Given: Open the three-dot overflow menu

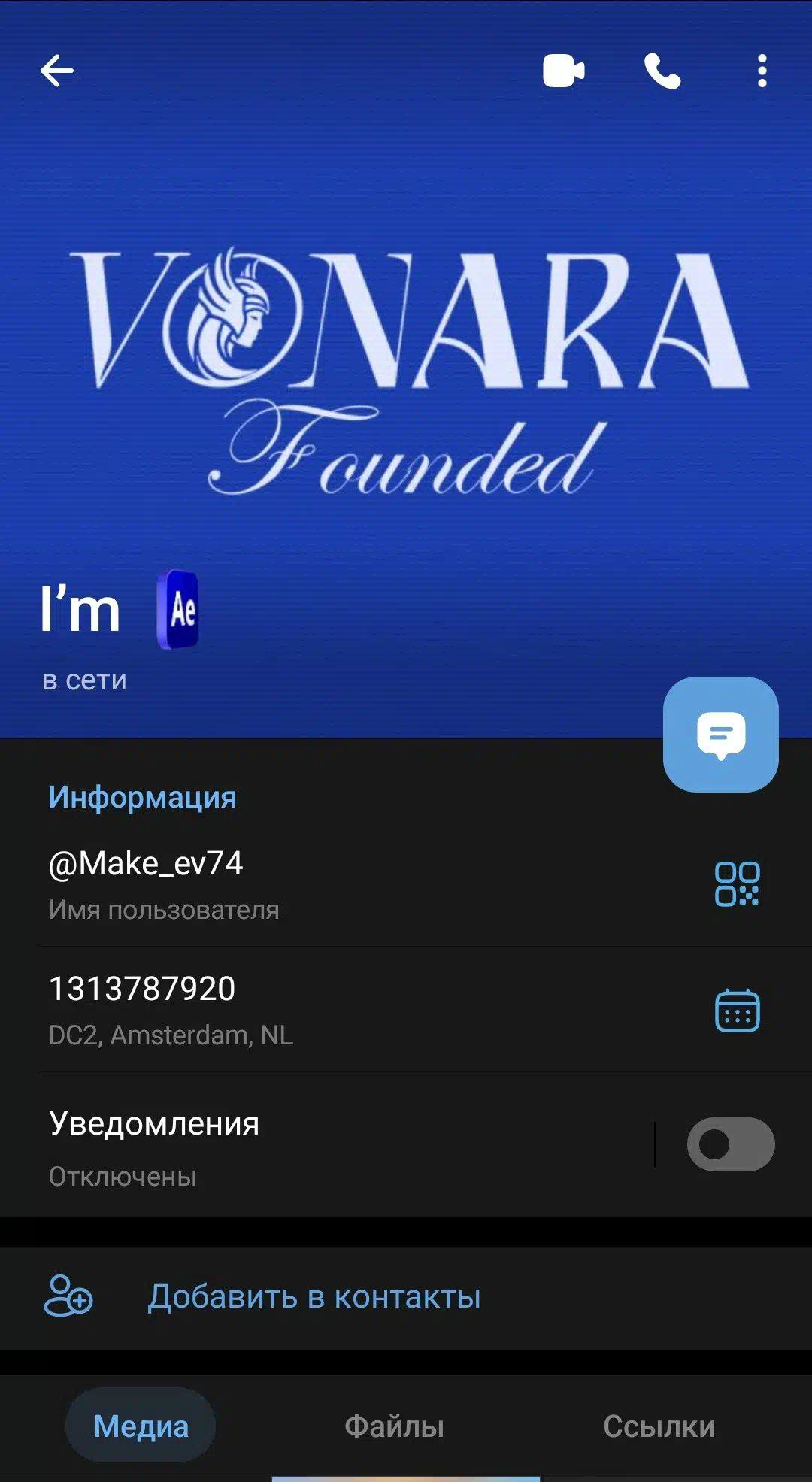Looking at the screenshot, I should click(x=762, y=71).
